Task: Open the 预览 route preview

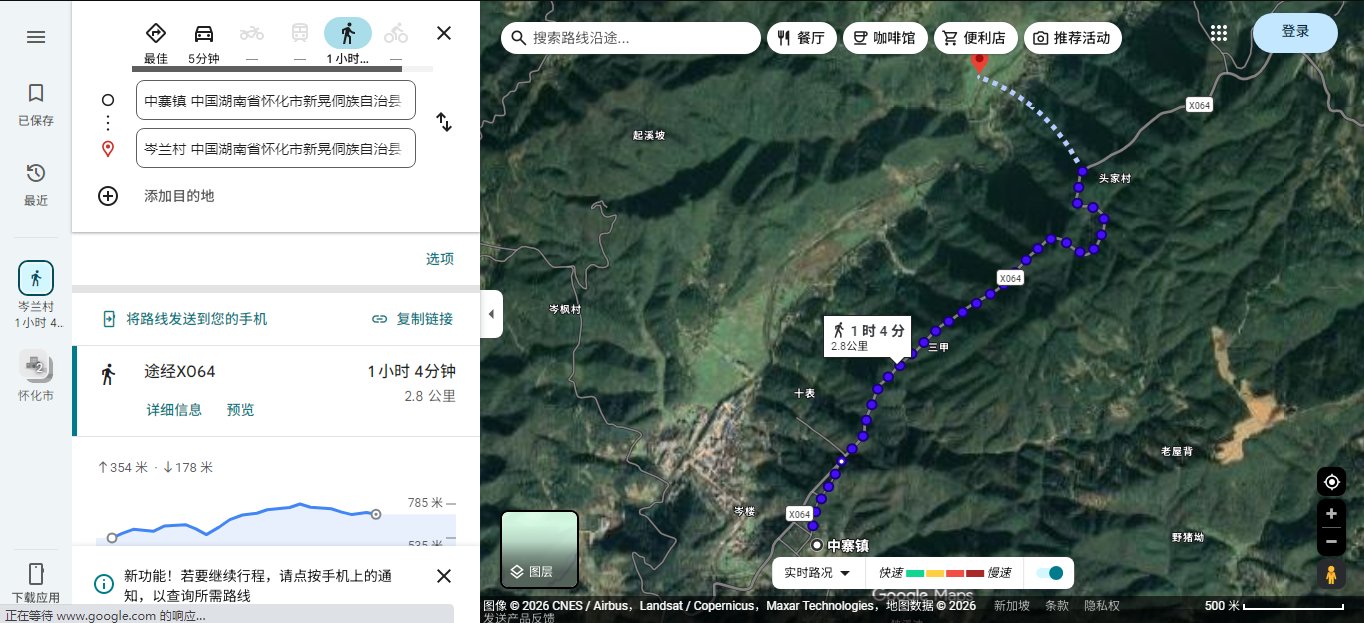Action: [x=240, y=409]
